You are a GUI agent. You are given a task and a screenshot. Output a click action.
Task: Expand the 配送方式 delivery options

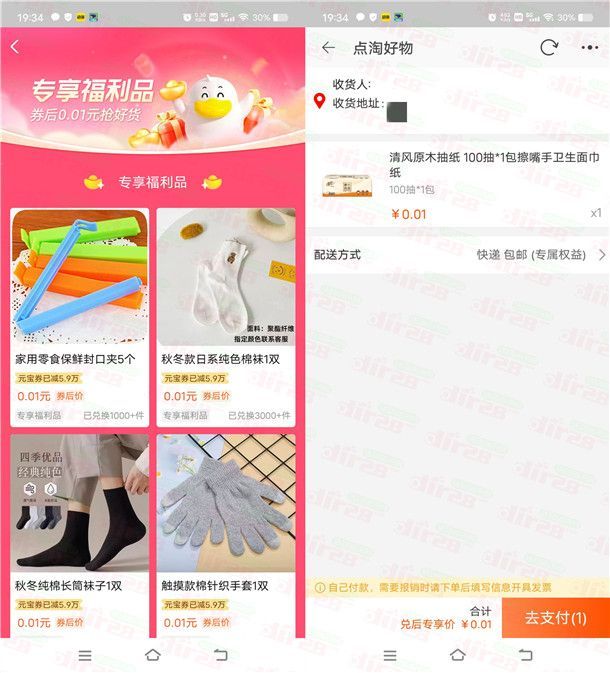(457, 255)
